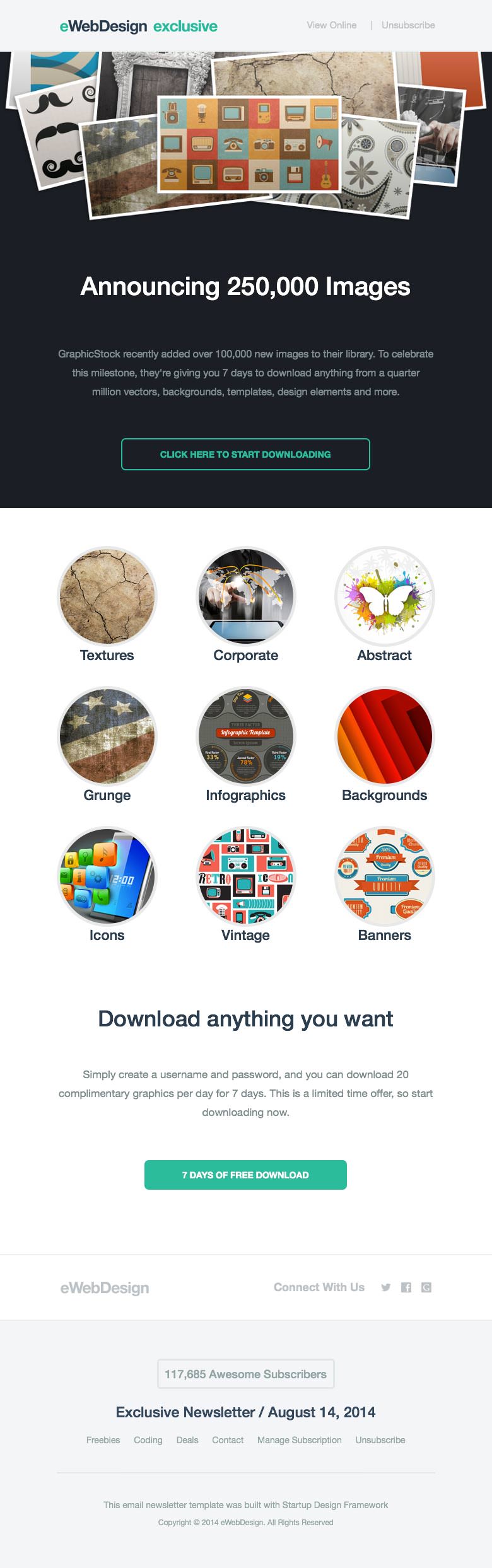492x1568 pixels.
Task: Open the Facebook icon in Connect With Us
Action: coord(406,1287)
